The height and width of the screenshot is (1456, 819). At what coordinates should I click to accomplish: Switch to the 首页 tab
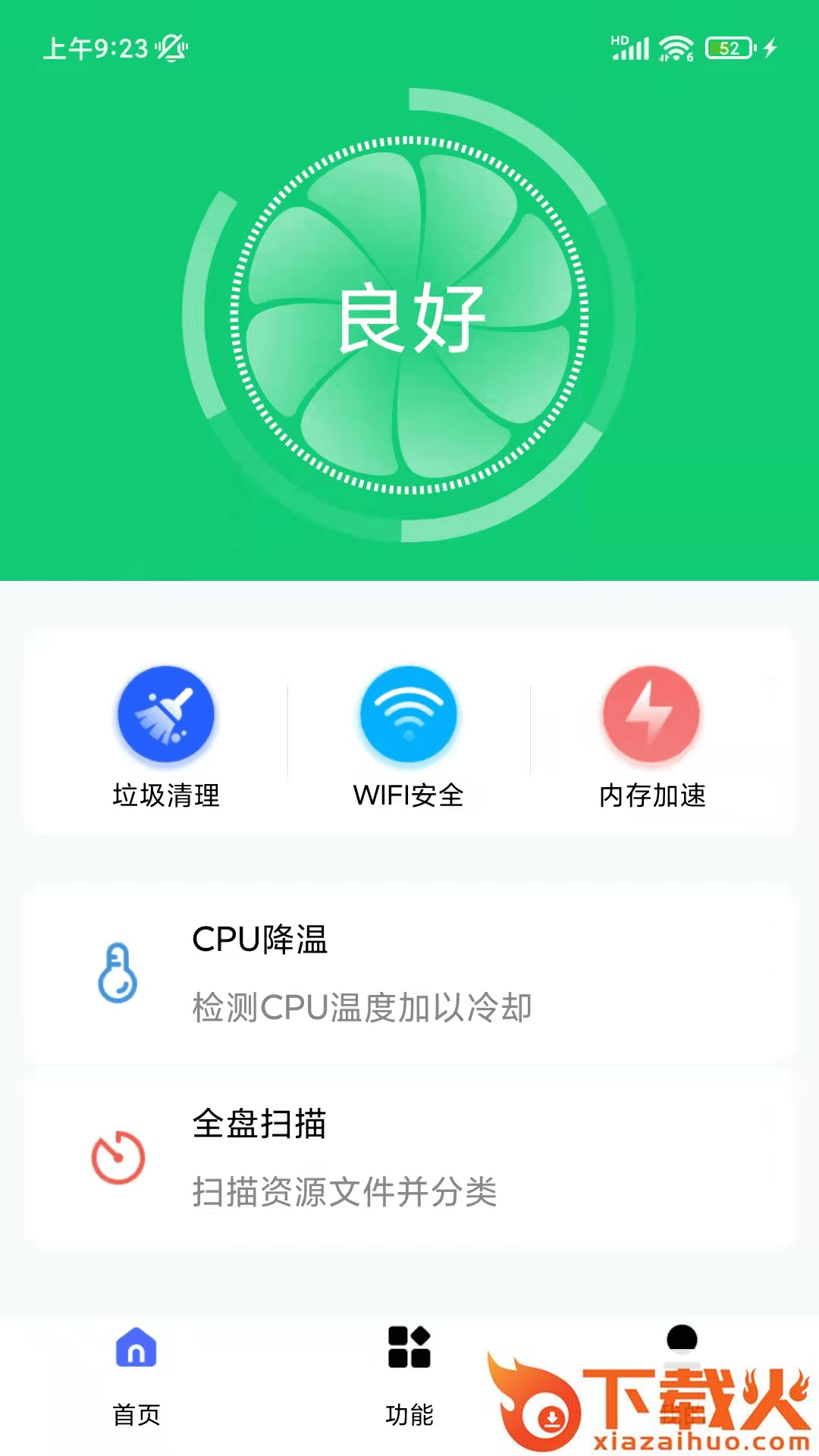coord(136,1373)
